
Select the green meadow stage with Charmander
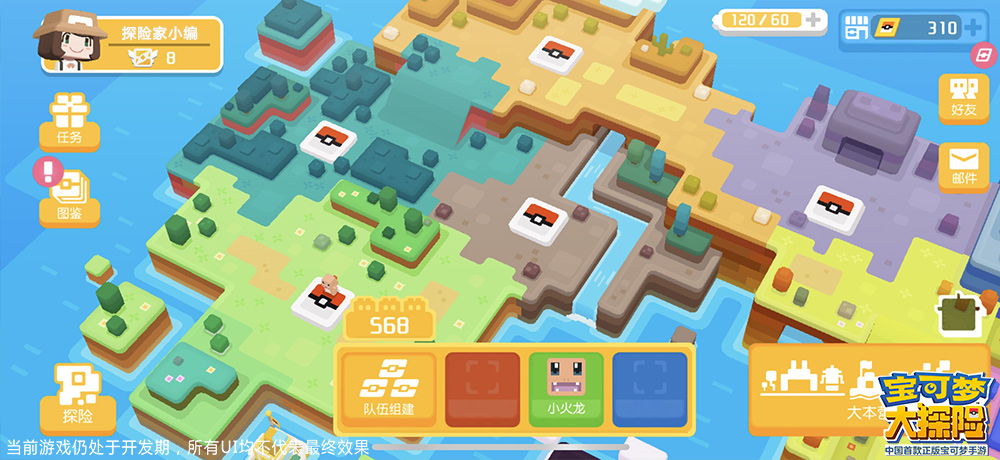pos(322,298)
